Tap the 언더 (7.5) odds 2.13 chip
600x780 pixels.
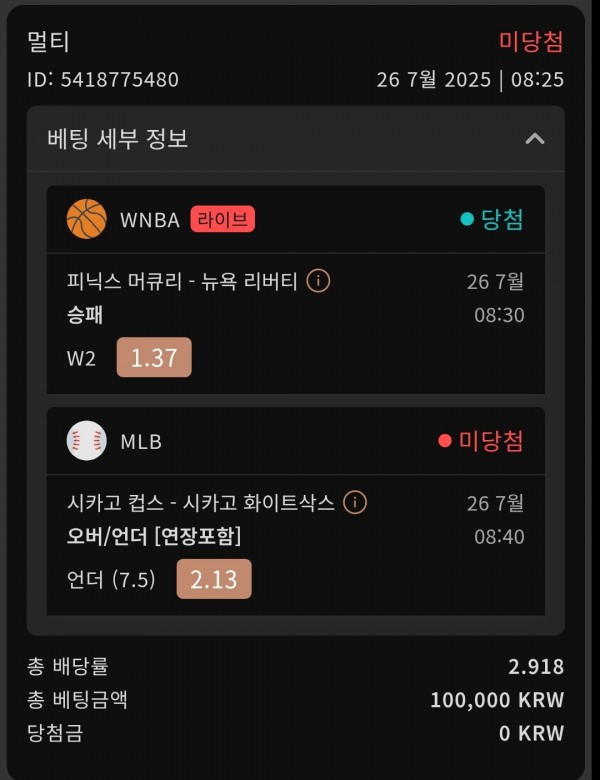click(214, 579)
